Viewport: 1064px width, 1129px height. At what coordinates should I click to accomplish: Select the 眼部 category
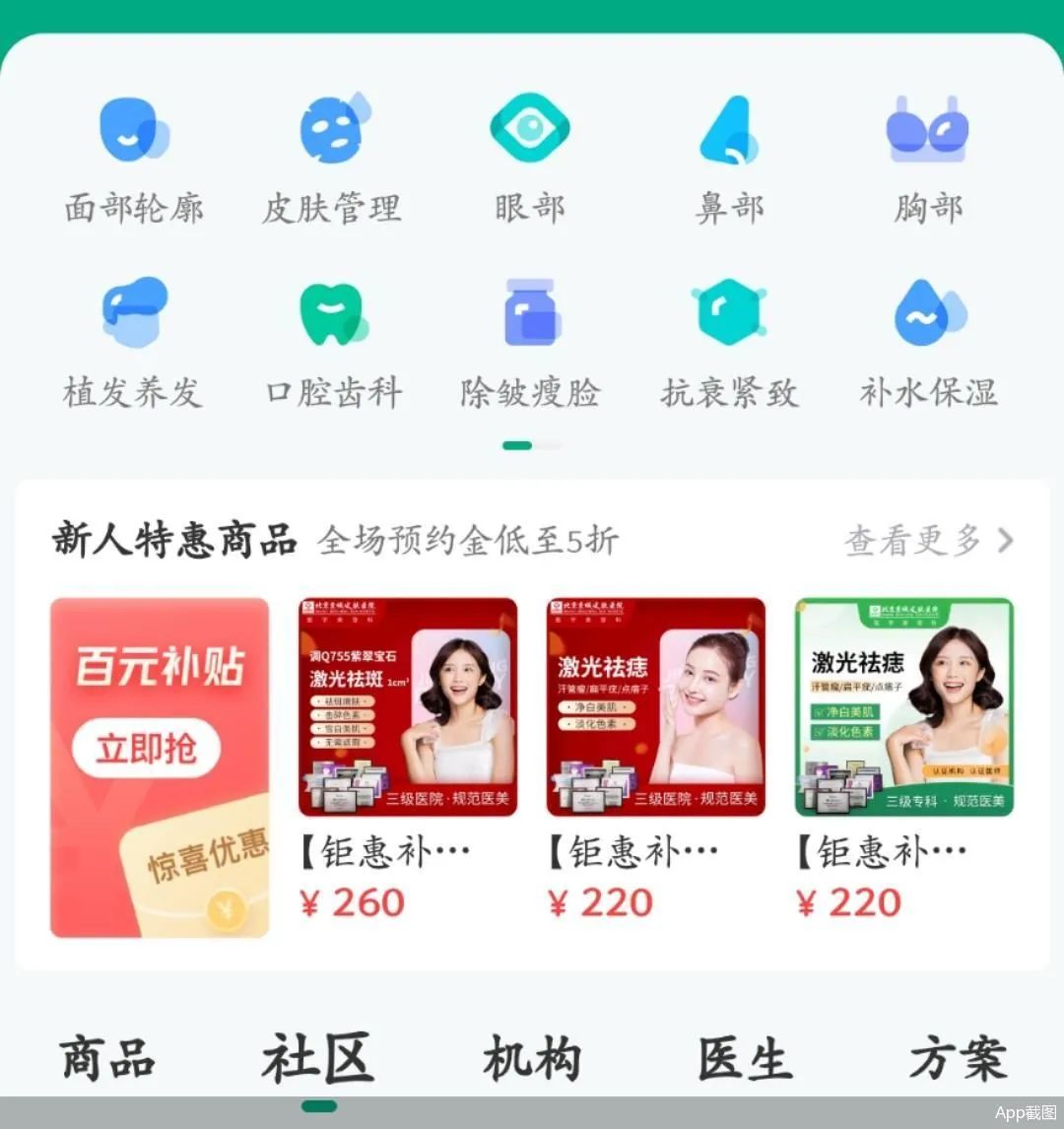[530, 160]
